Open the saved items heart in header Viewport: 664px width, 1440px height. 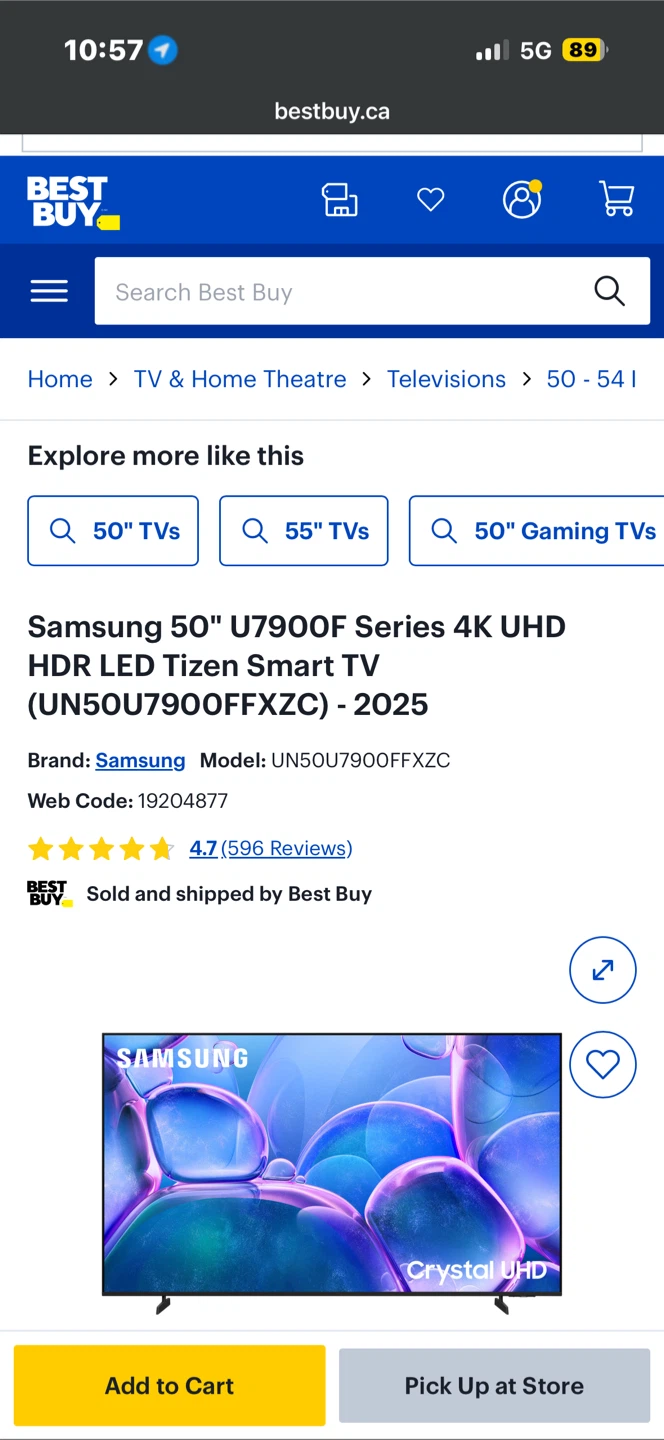point(431,200)
